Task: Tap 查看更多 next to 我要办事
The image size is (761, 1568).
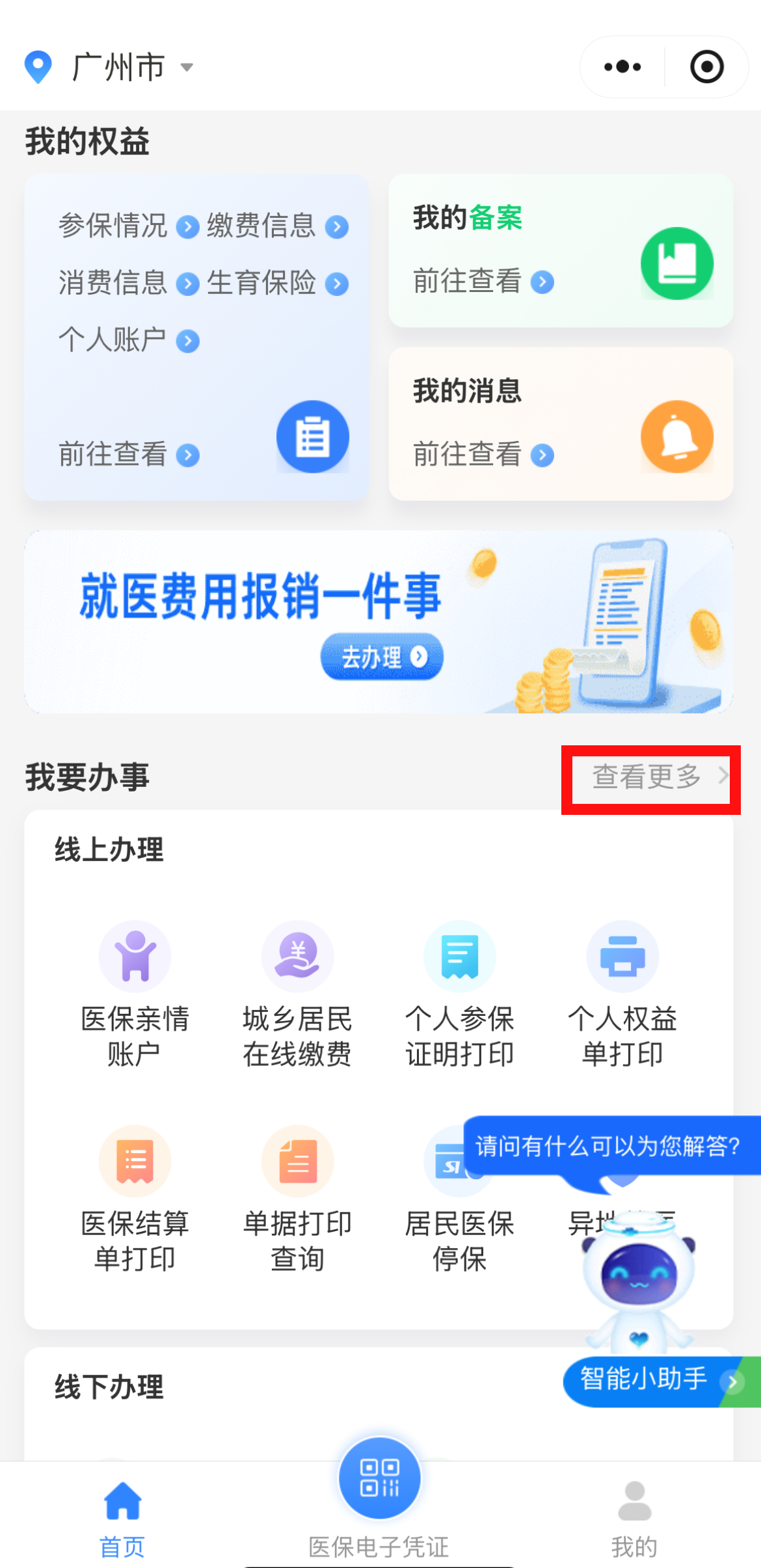Action: pos(650,777)
